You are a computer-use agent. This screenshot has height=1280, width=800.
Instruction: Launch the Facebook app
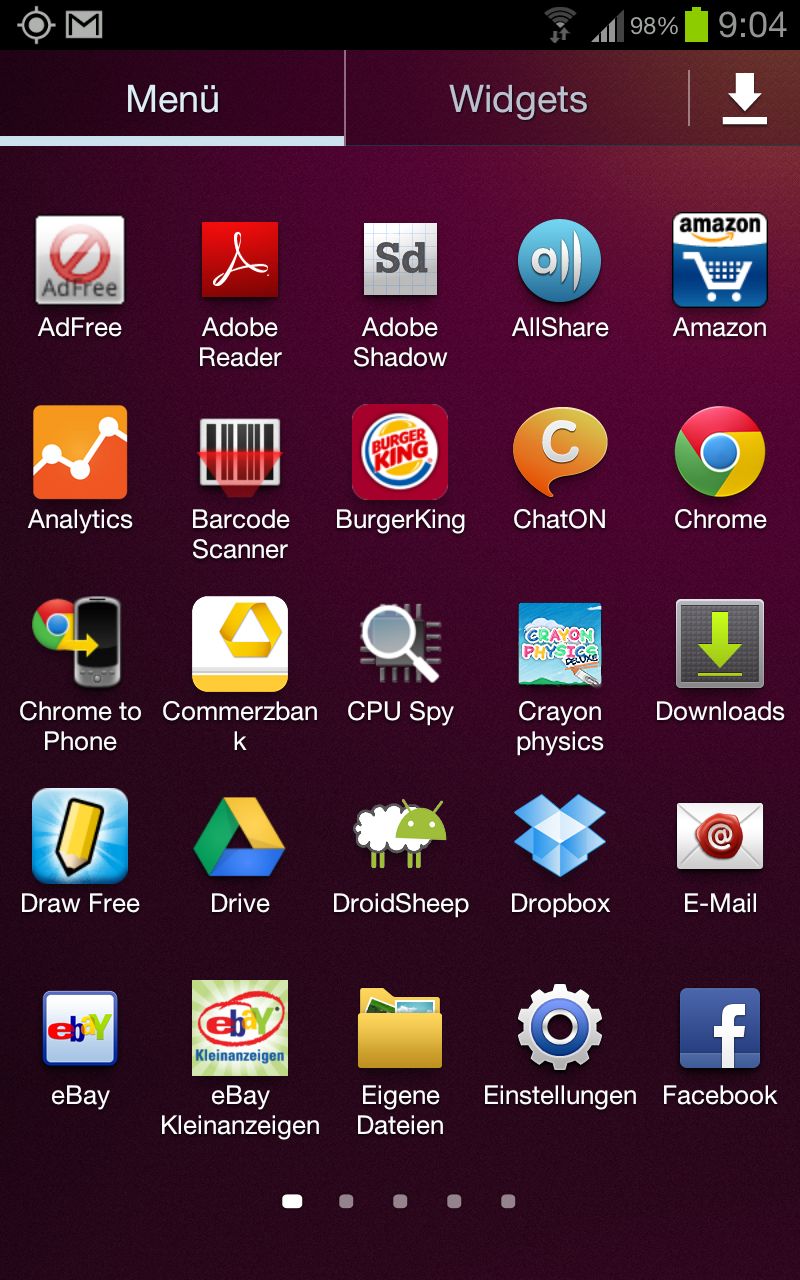coord(720,1028)
